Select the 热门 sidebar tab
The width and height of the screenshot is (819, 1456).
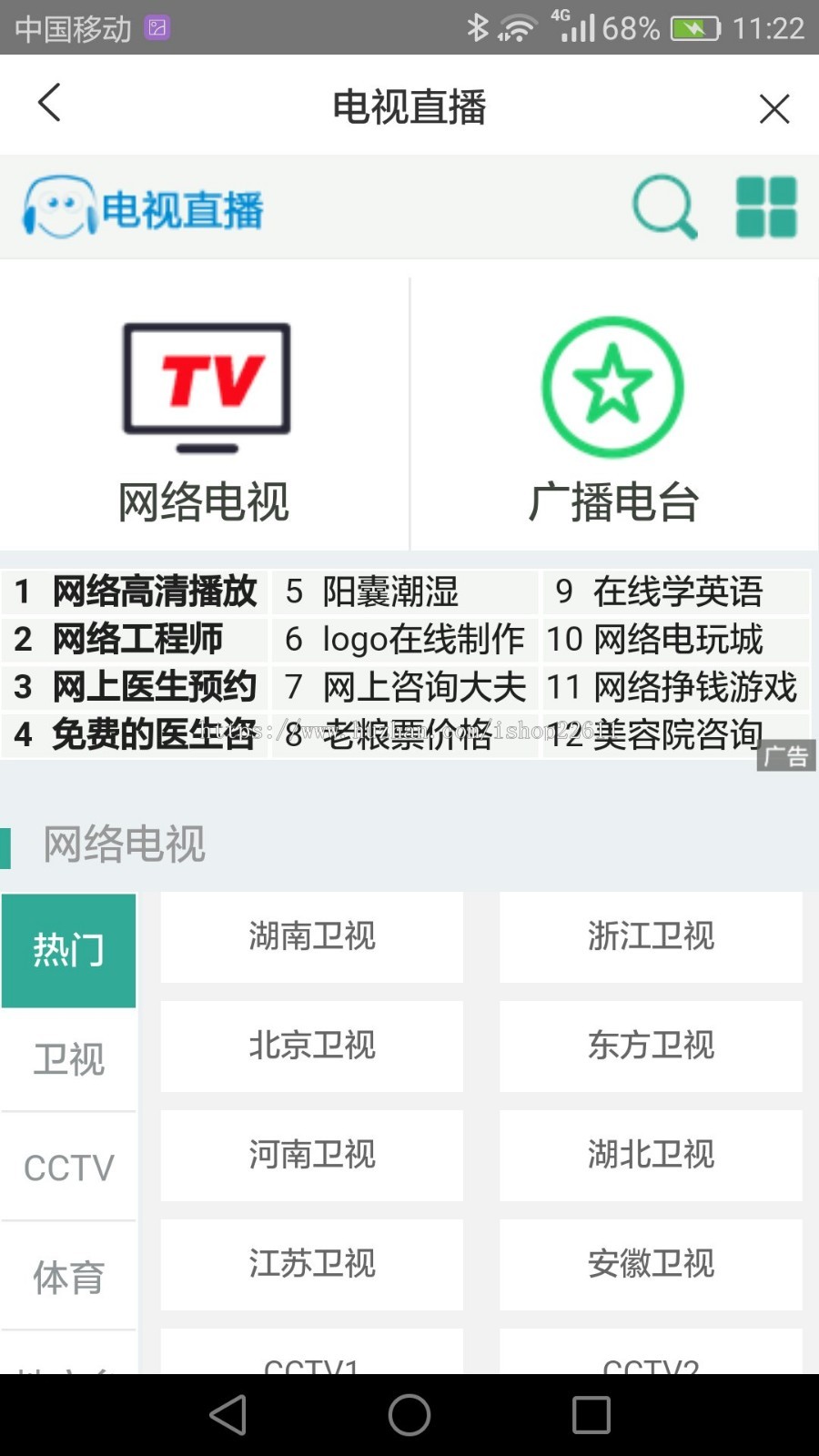(68, 949)
